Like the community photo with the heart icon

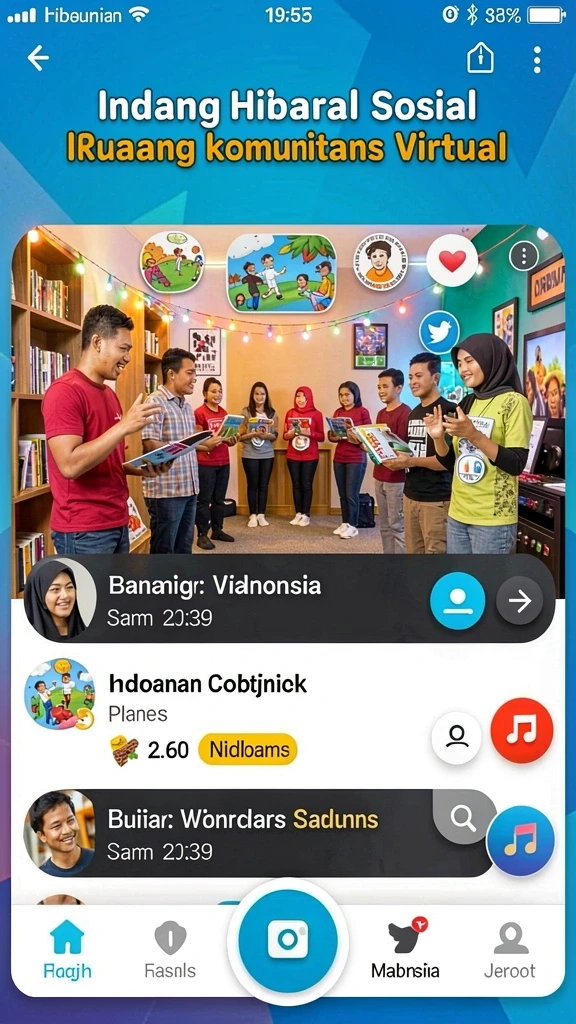[453, 261]
